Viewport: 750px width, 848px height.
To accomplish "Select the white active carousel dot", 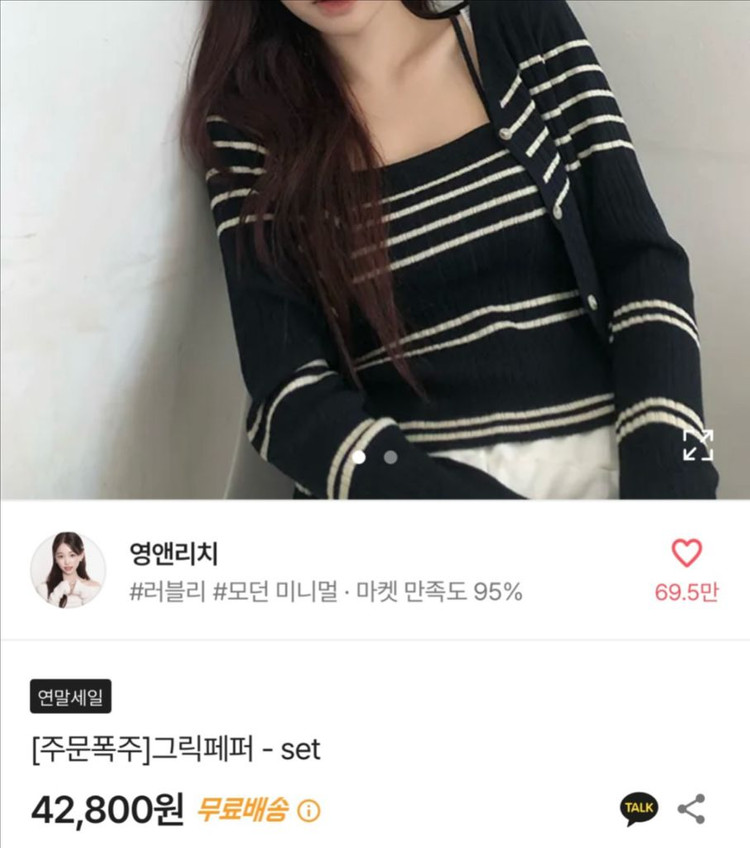I will click(360, 457).
